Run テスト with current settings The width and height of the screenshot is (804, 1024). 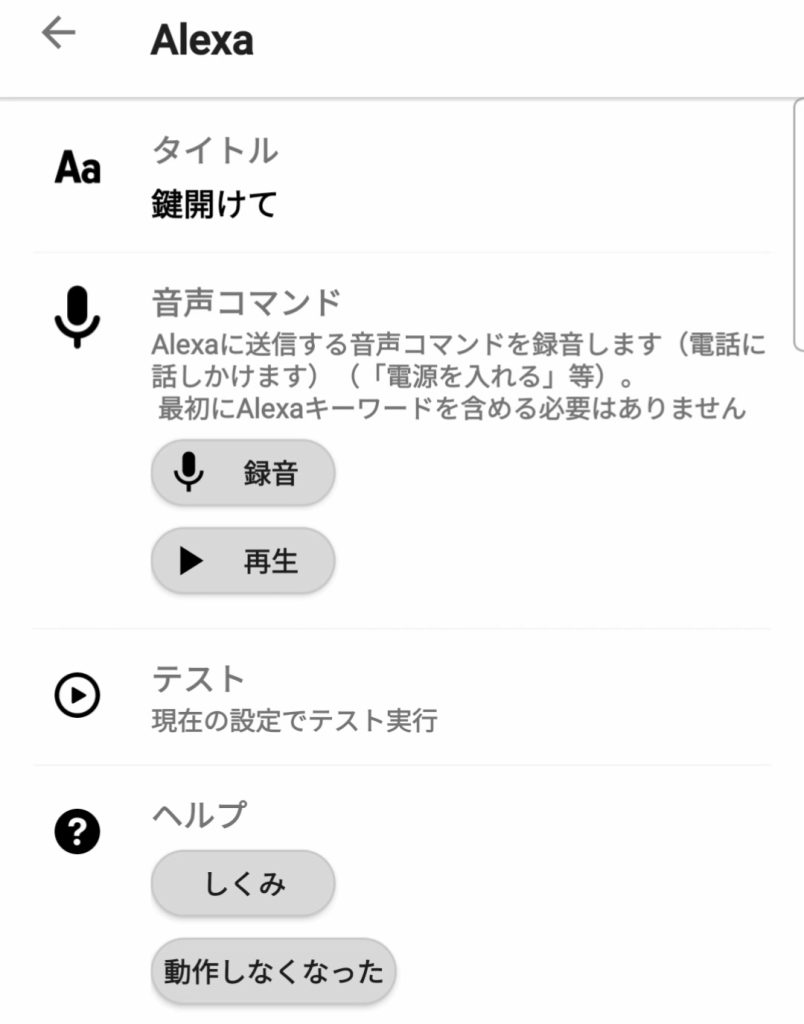pyautogui.click(x=400, y=696)
